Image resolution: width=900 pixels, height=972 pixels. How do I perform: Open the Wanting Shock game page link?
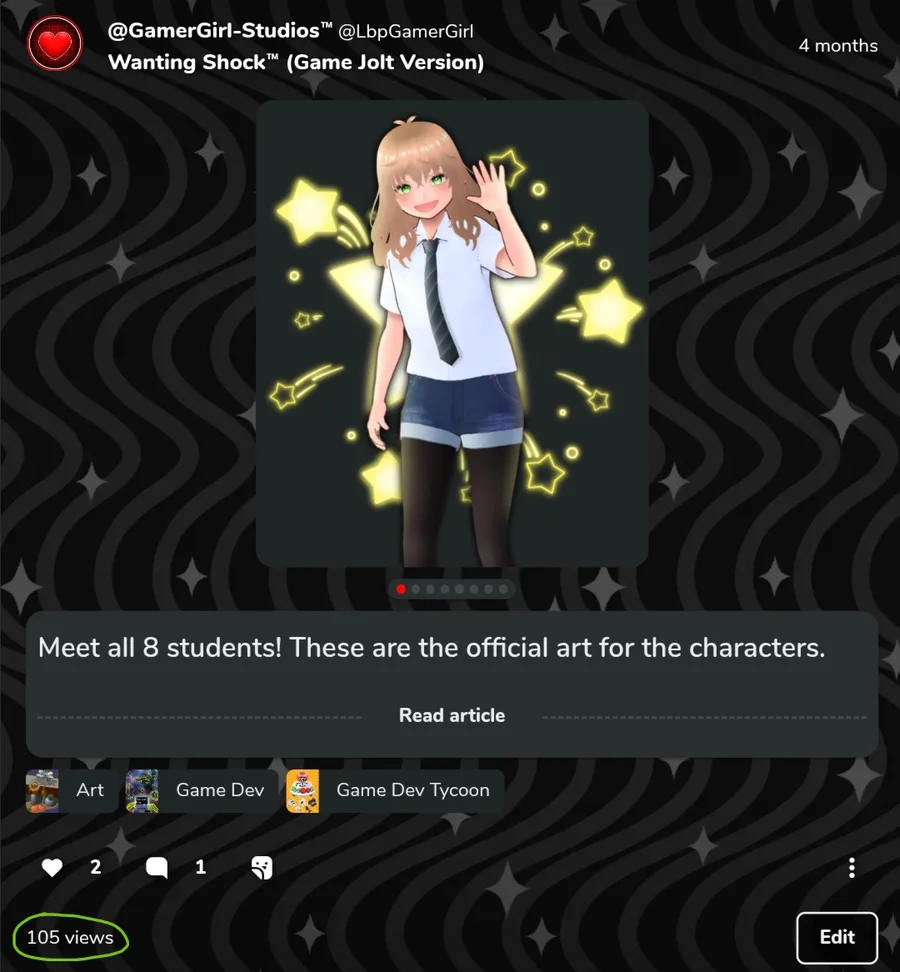pyautogui.click(x=296, y=62)
